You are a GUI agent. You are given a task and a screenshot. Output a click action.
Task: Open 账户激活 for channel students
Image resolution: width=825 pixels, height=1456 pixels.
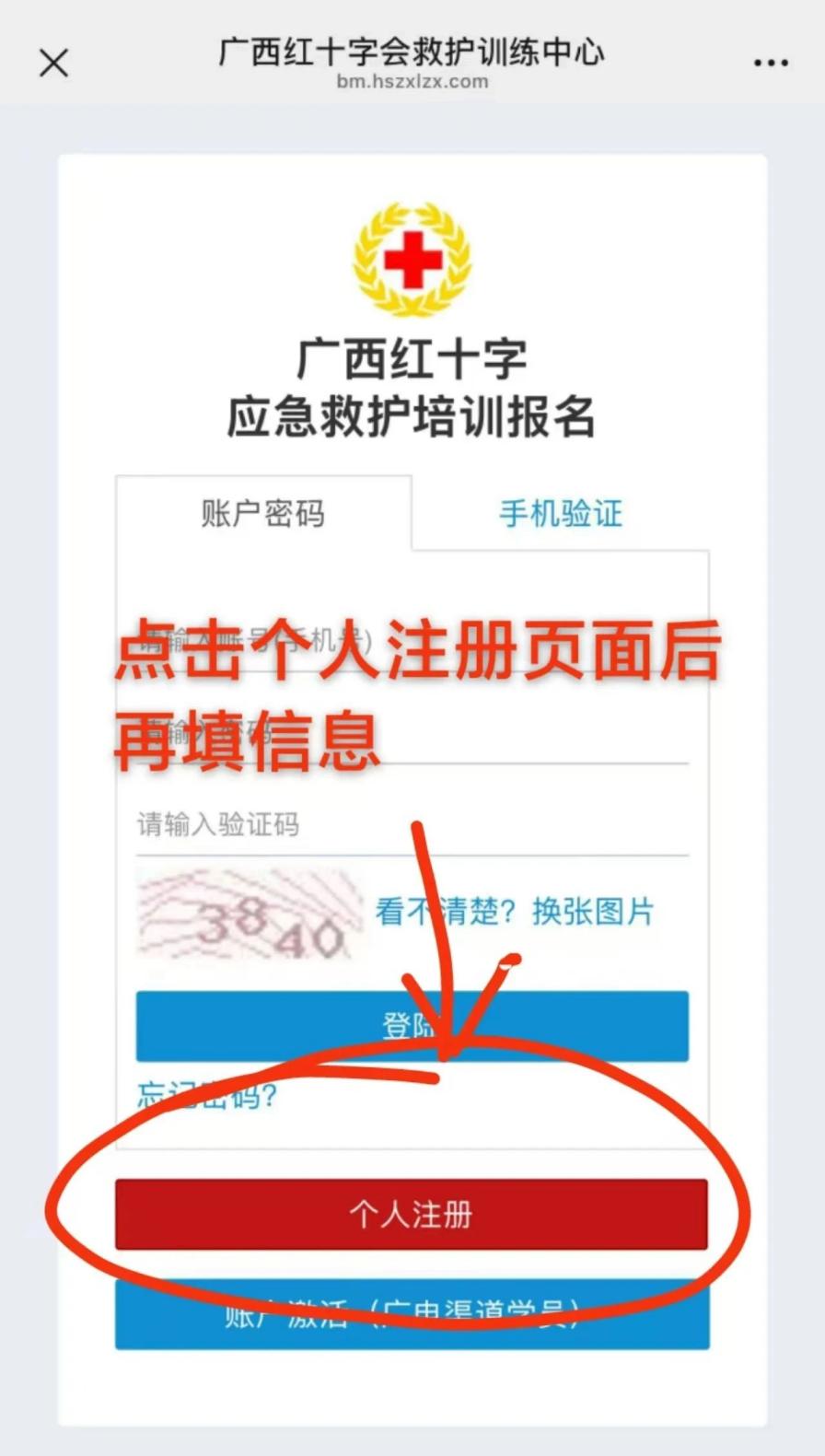click(x=412, y=1317)
